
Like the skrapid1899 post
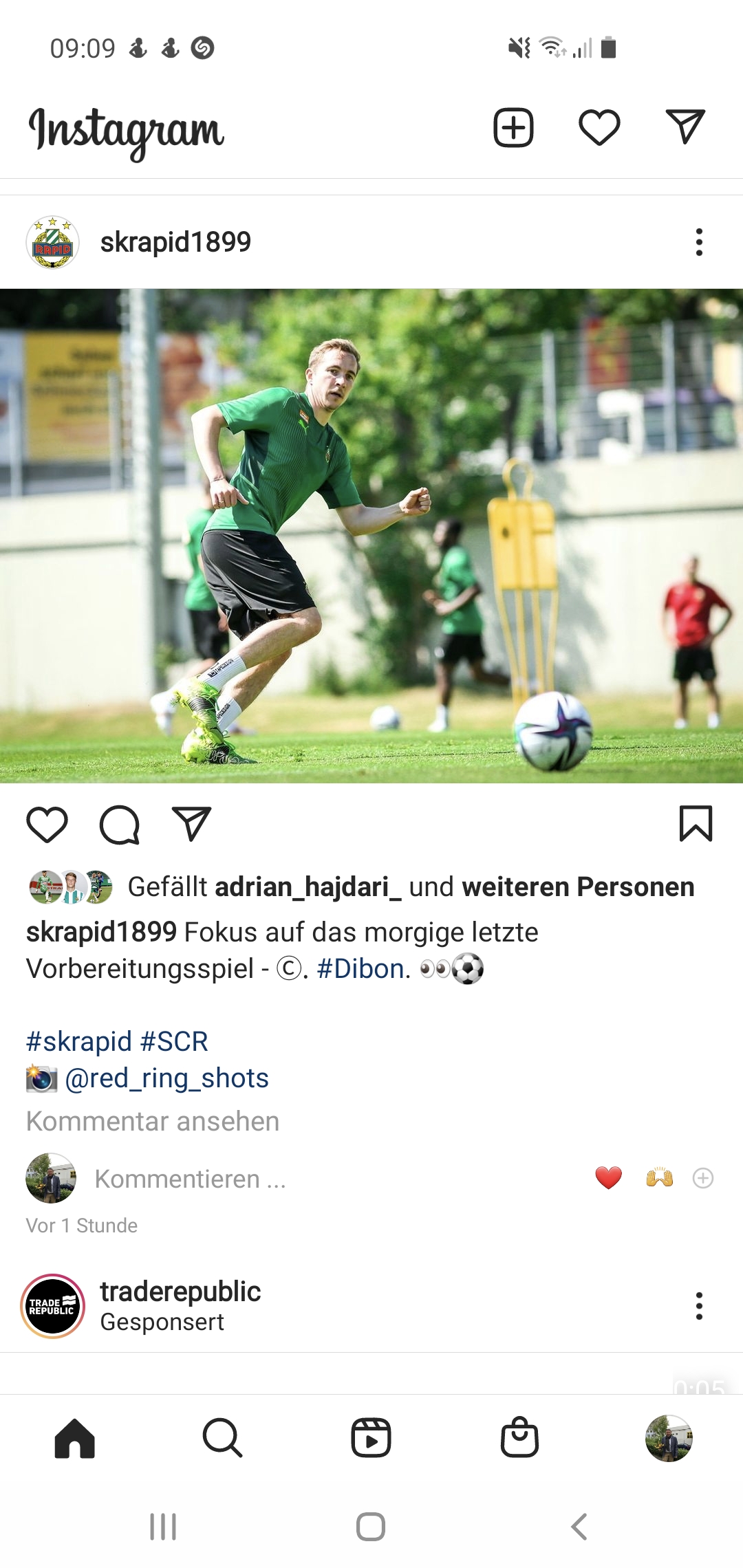pyautogui.click(x=47, y=825)
